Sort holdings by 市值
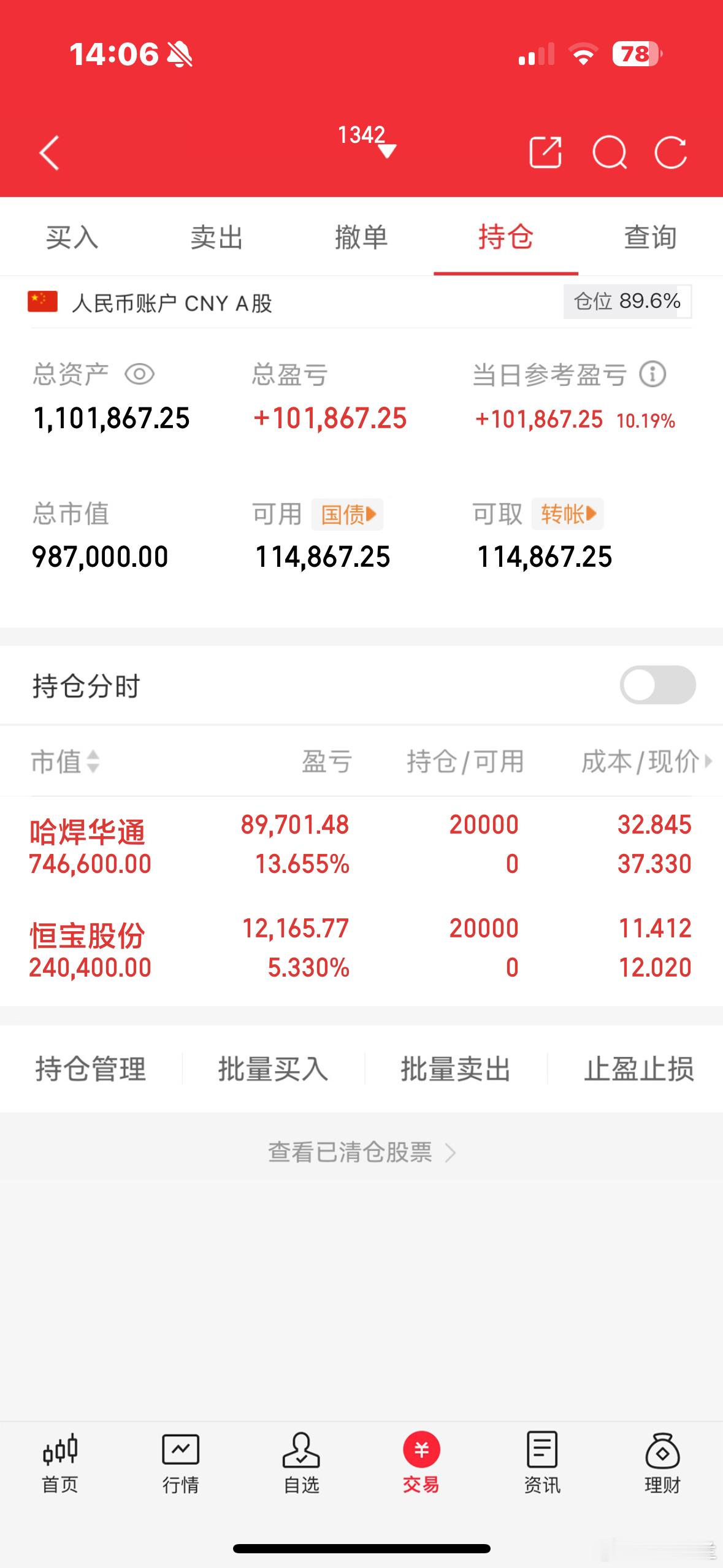 click(65, 761)
